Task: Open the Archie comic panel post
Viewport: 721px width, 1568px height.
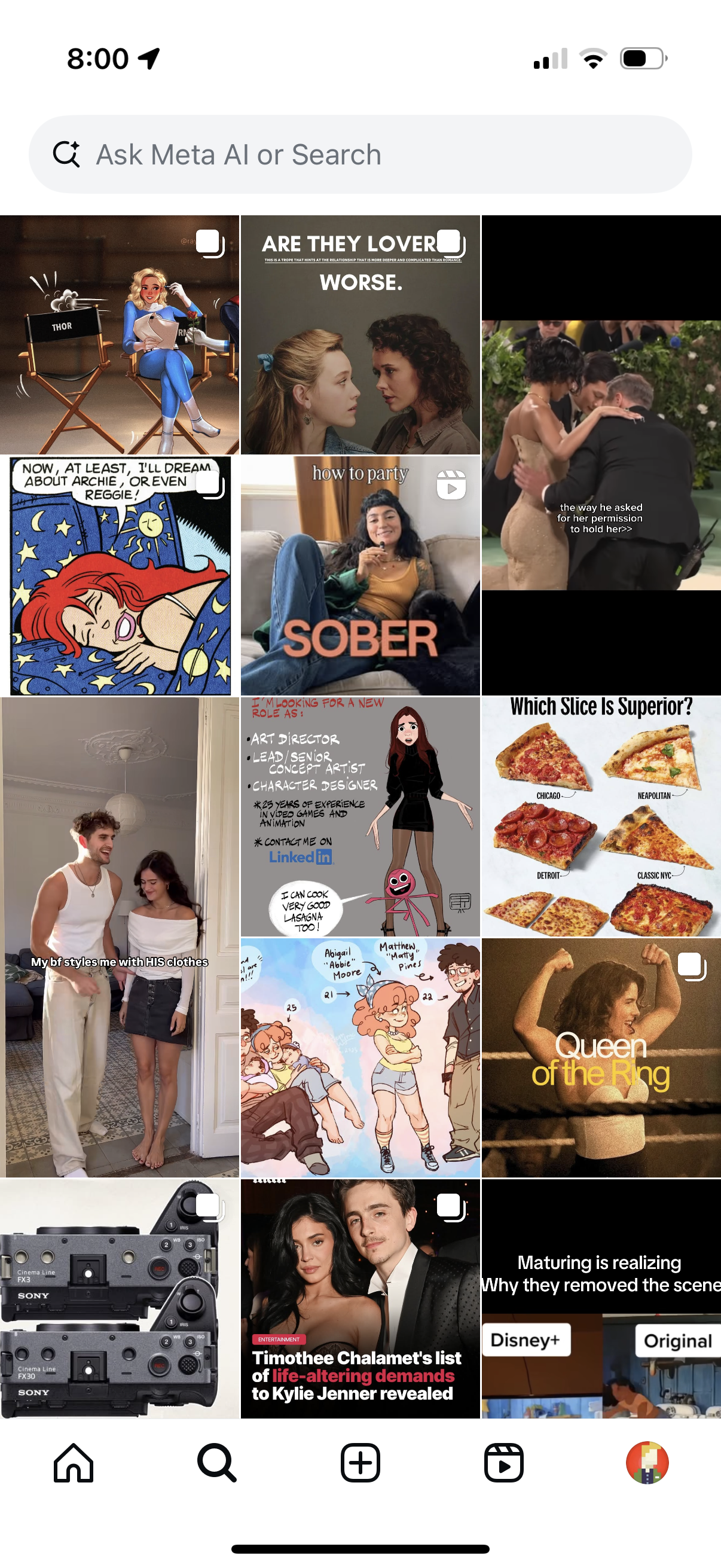Action: click(119, 575)
